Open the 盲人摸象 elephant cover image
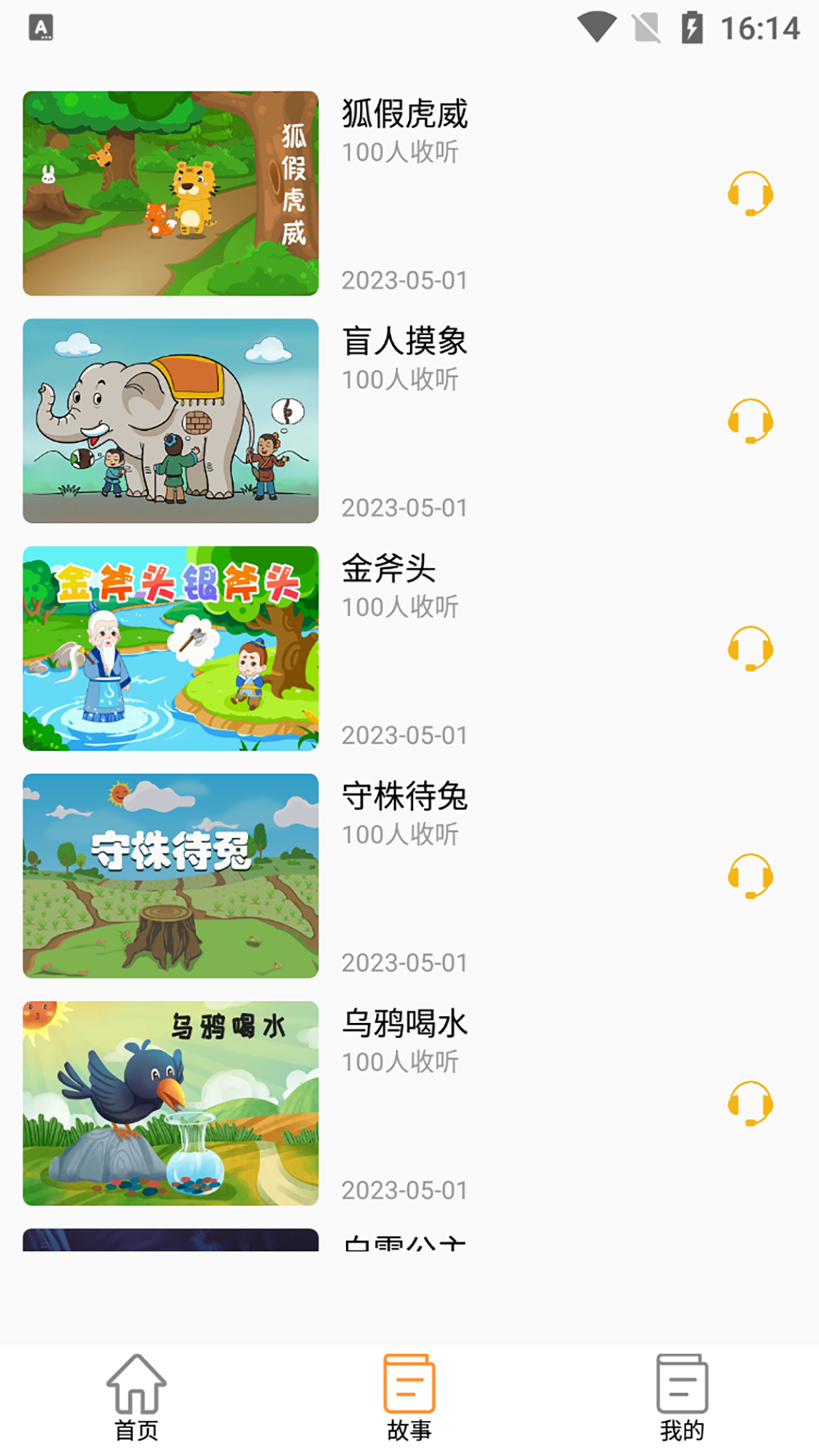 click(171, 421)
